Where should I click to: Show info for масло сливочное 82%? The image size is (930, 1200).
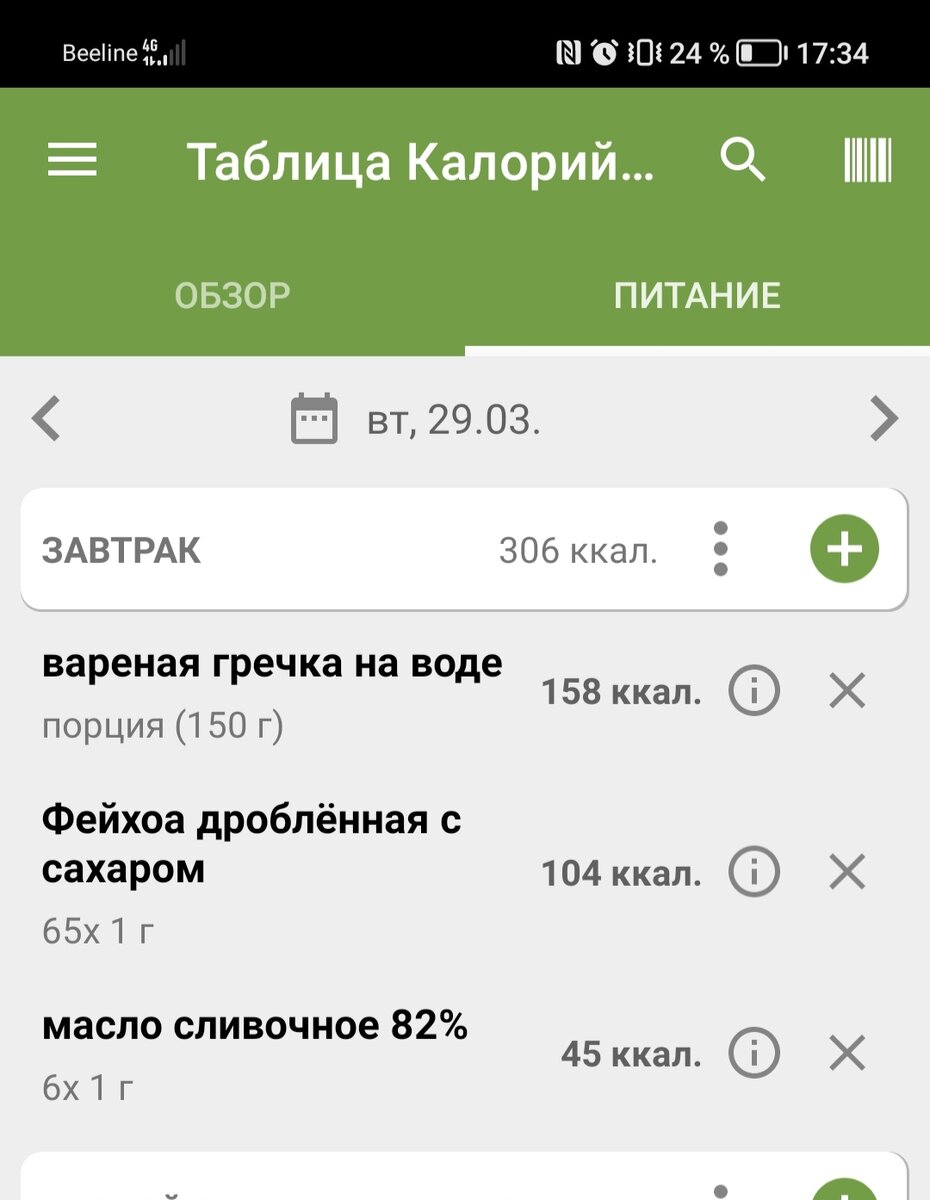[x=754, y=1052]
